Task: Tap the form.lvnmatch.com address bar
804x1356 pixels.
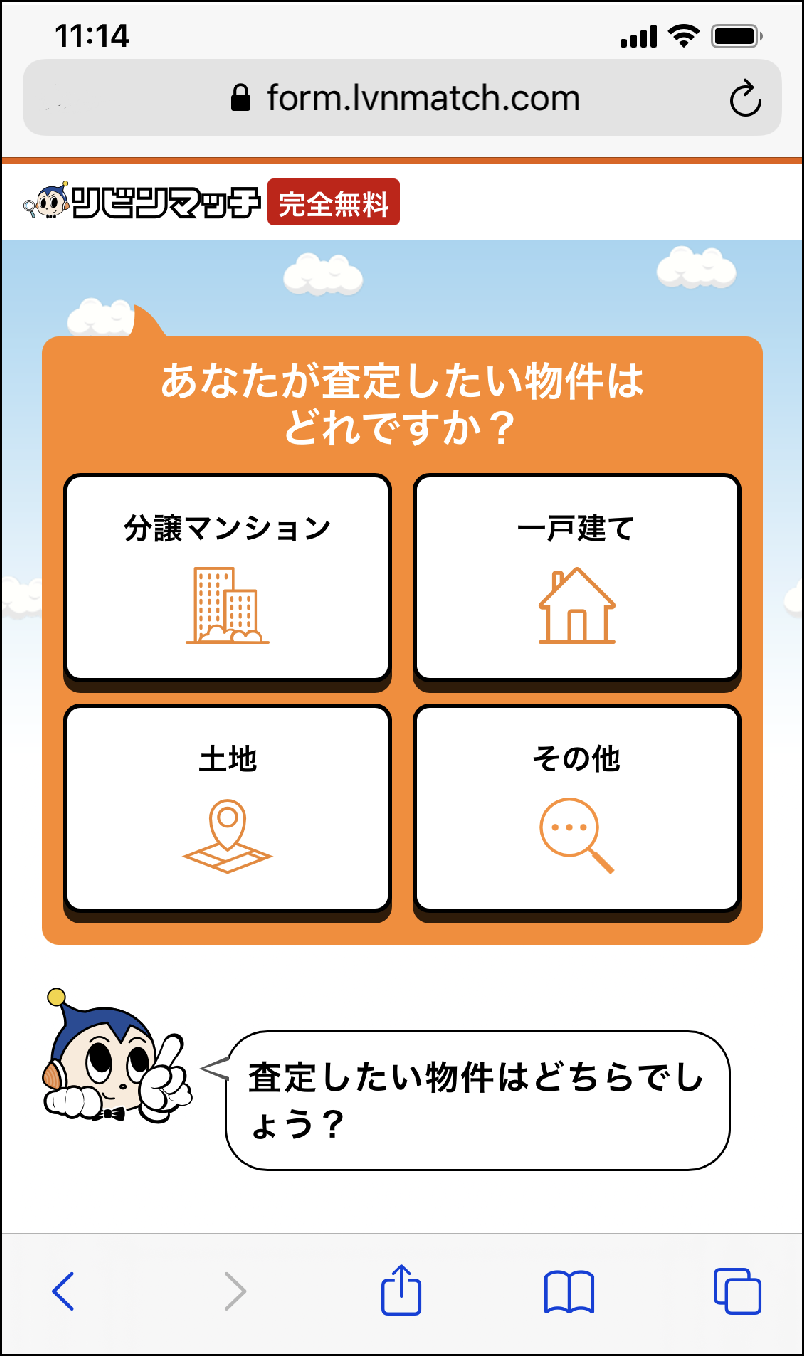Action: coord(420,97)
